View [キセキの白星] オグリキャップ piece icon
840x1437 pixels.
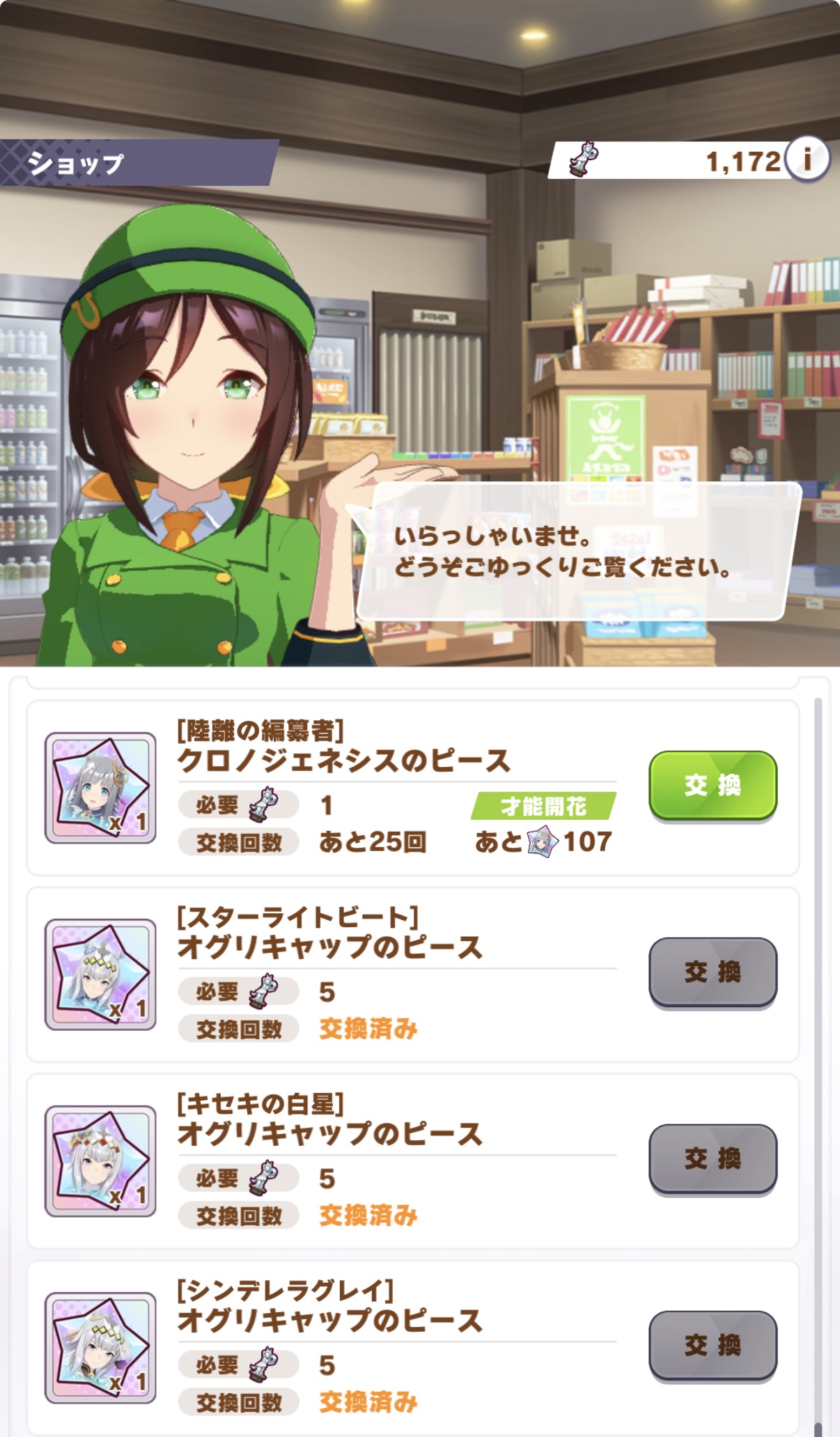[100, 1161]
